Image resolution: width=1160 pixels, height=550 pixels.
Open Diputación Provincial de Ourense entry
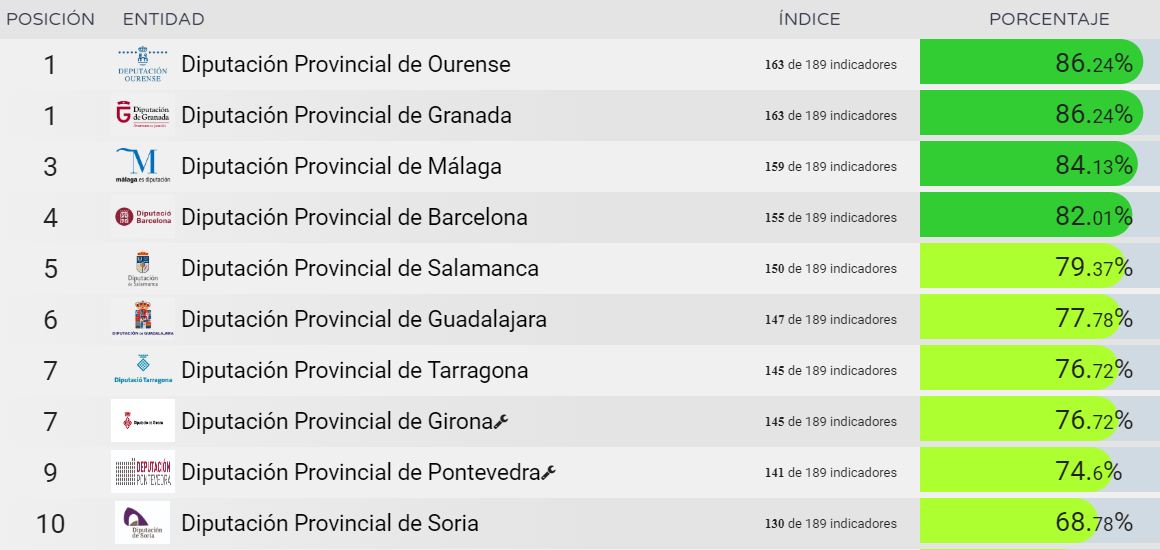[x=345, y=64]
